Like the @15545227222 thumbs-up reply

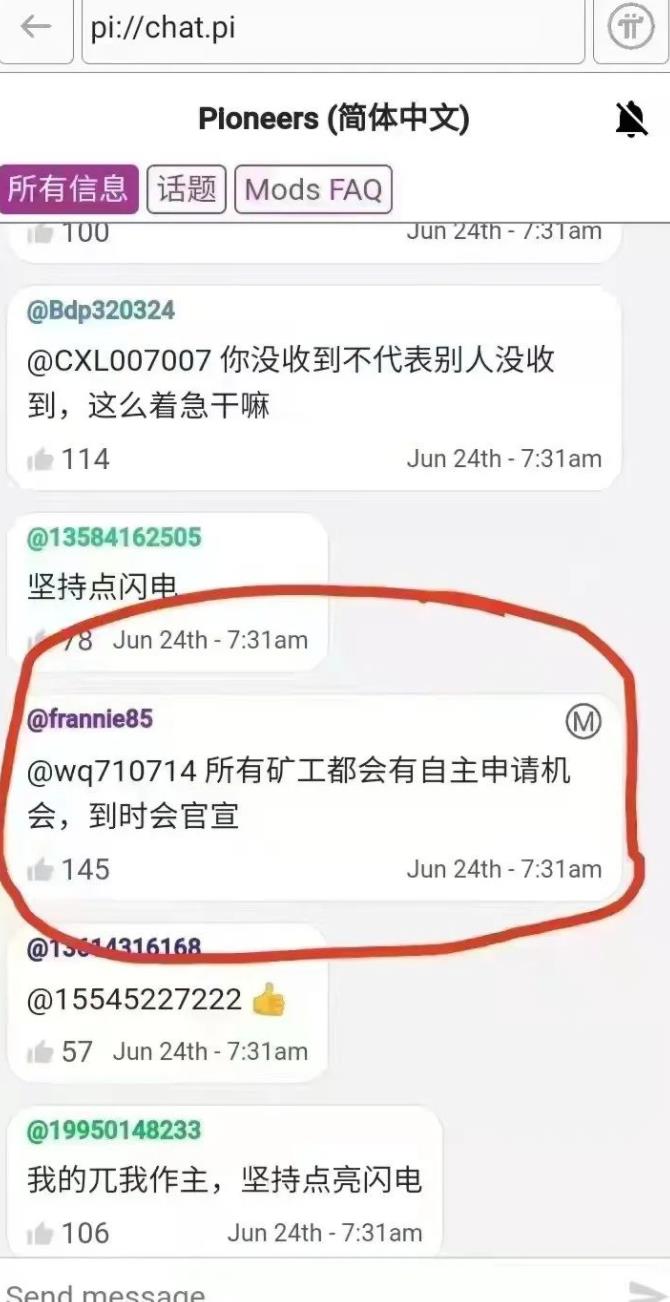41,1052
